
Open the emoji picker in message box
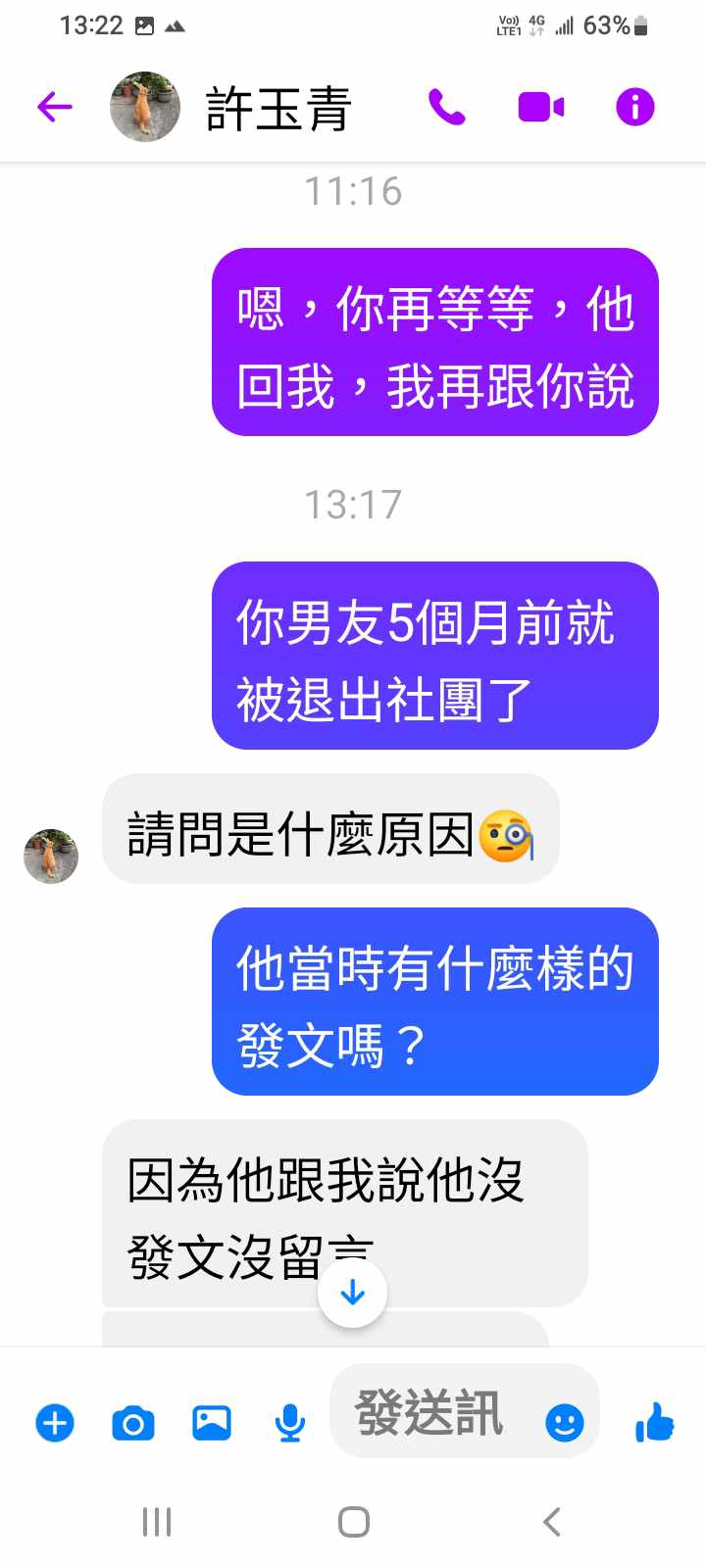[x=565, y=1423]
